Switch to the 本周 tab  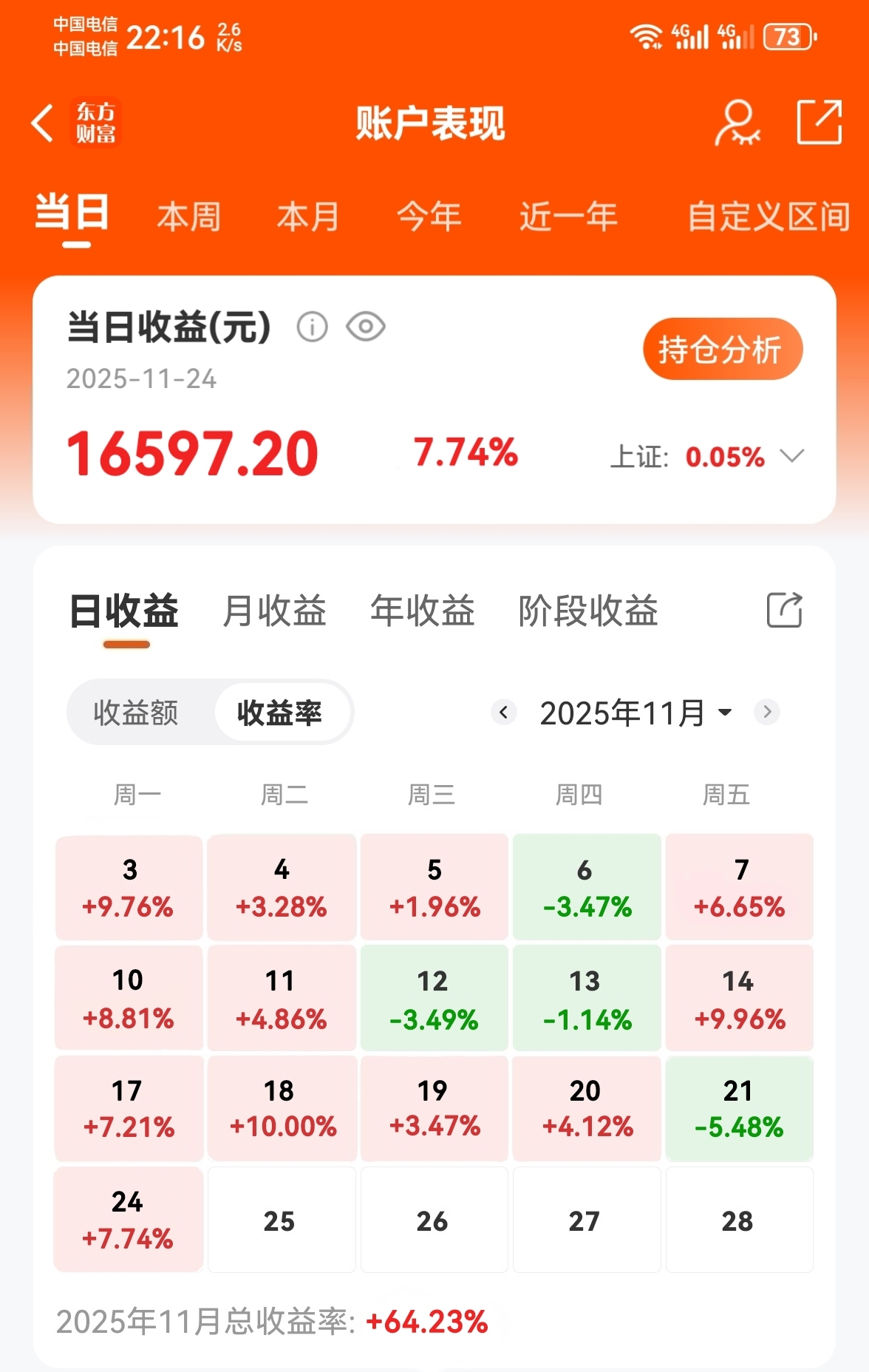[188, 216]
